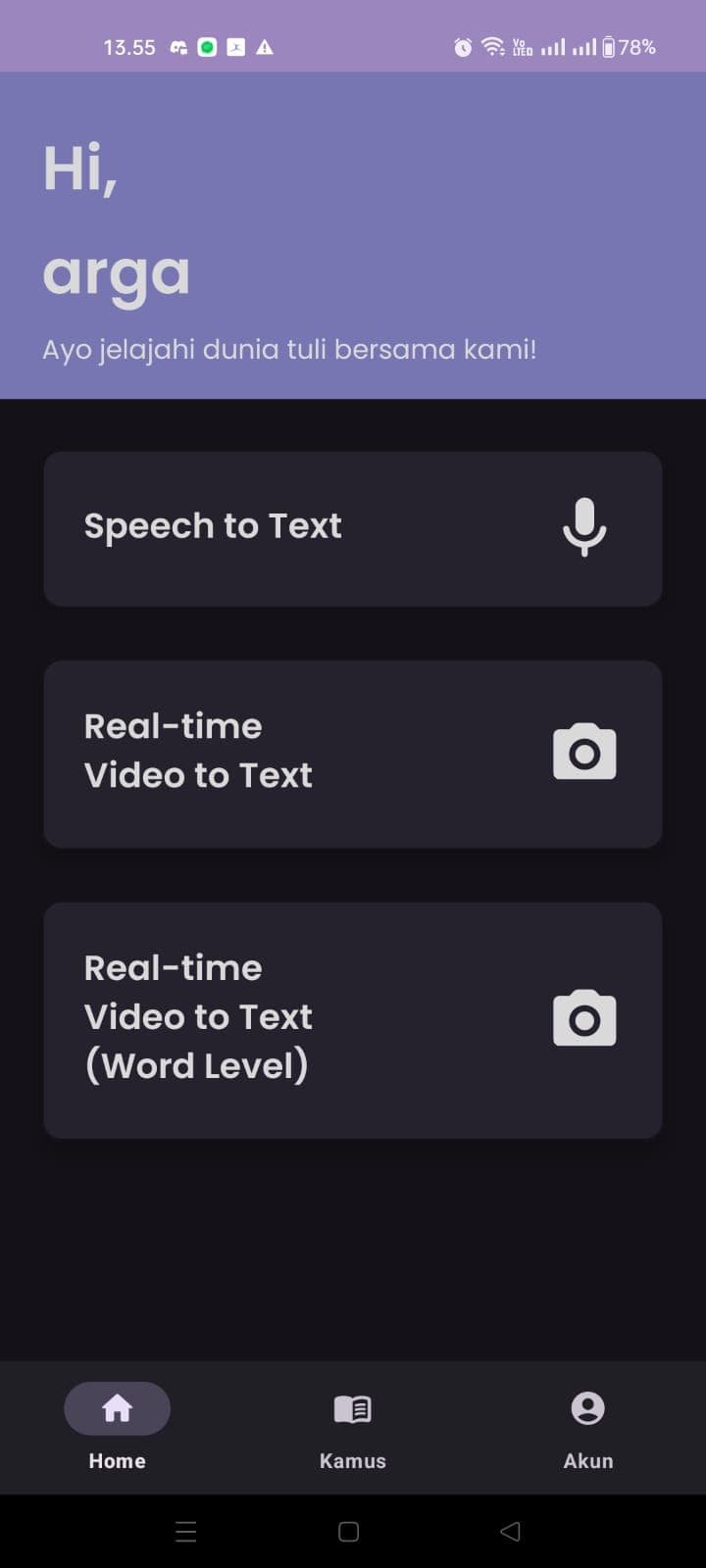Tap the system back button

point(510,1532)
